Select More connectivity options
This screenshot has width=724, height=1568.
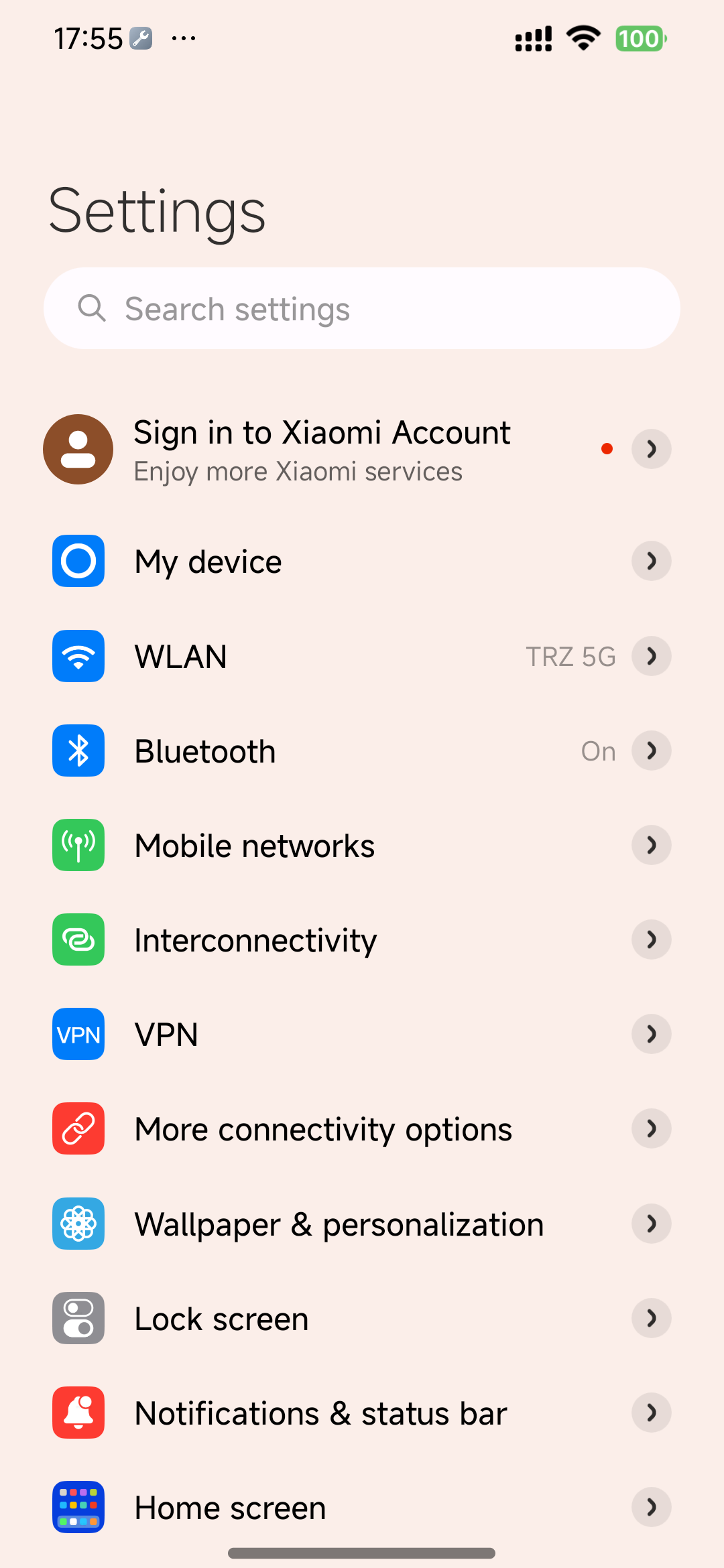[362, 1129]
